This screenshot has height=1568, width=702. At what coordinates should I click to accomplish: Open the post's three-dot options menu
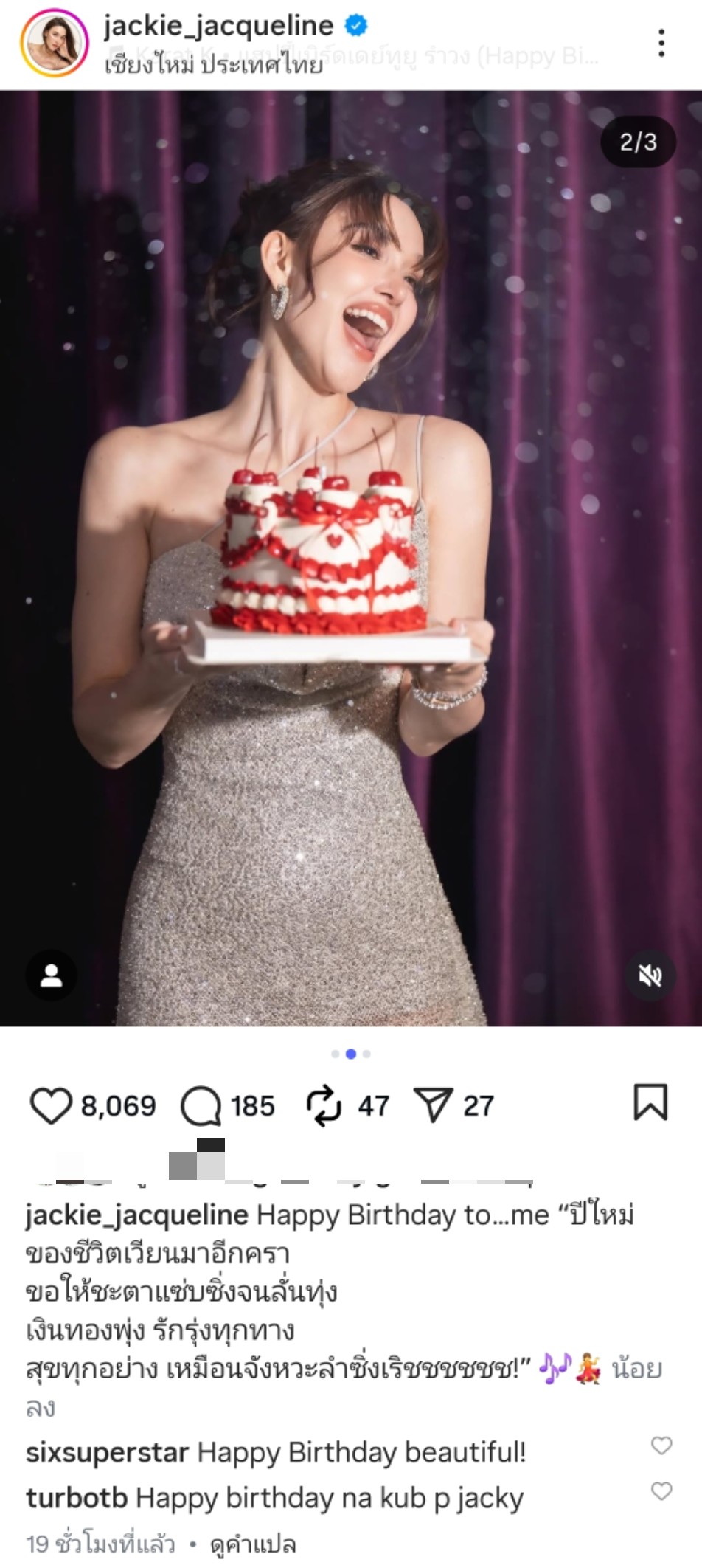click(661, 44)
